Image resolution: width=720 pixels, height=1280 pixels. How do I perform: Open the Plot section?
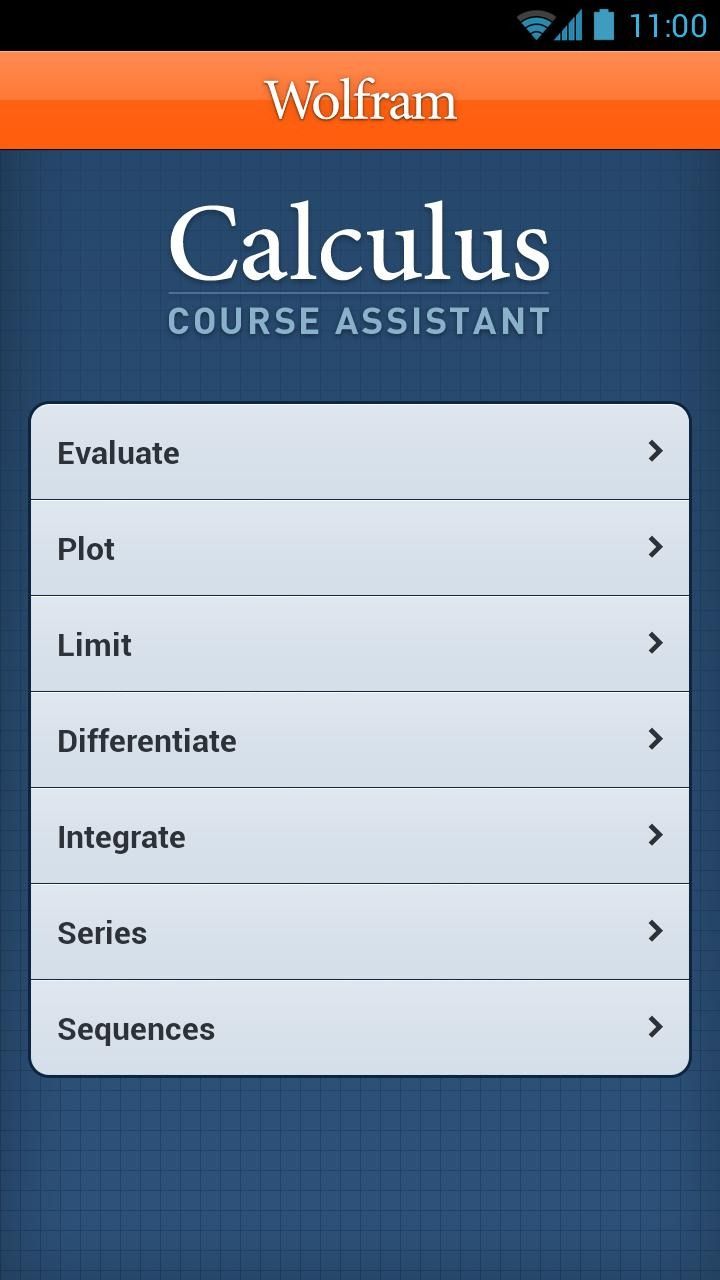tap(300, 548)
